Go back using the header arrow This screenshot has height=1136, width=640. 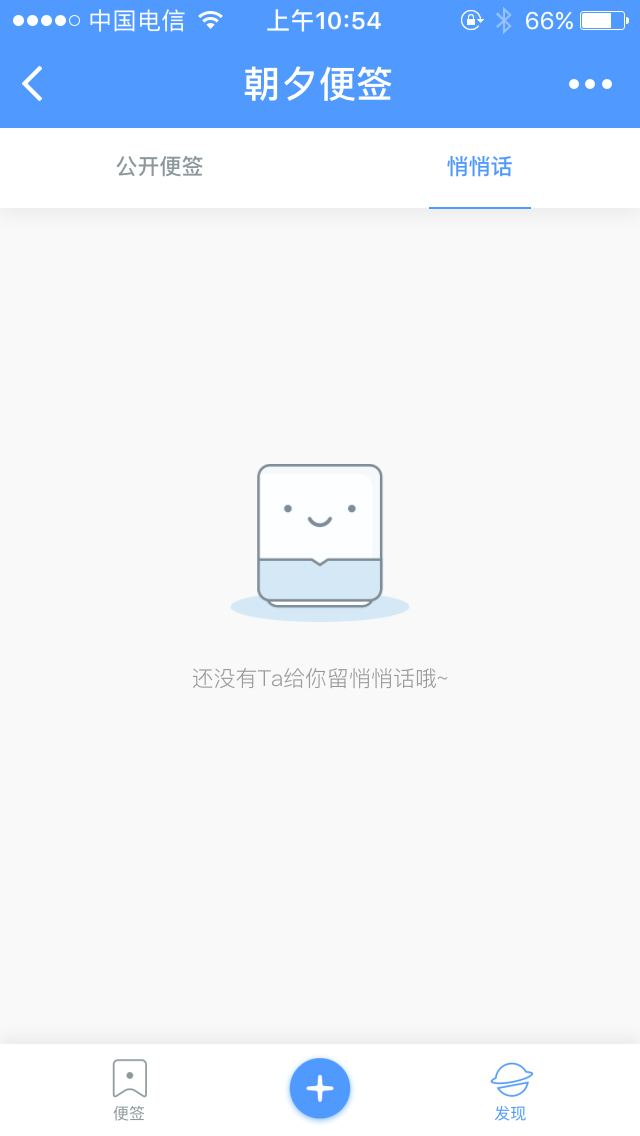point(33,84)
